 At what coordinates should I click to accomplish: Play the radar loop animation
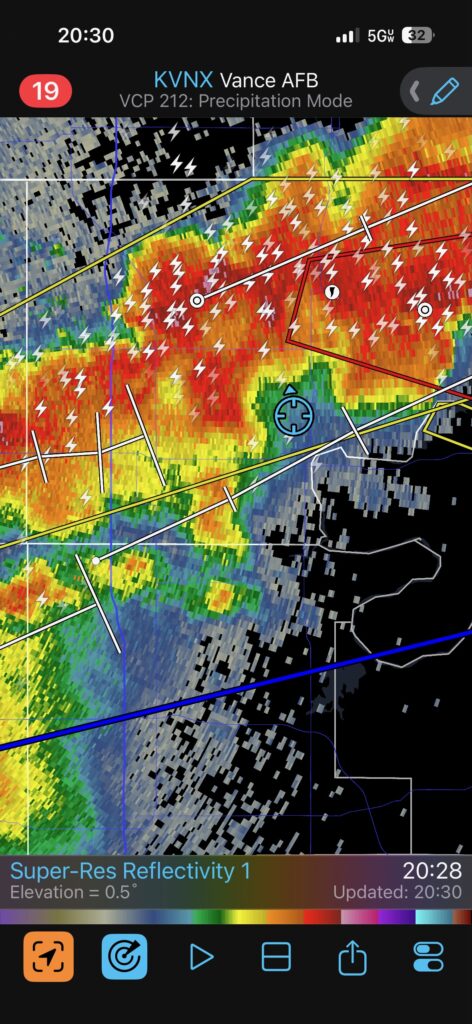201,957
